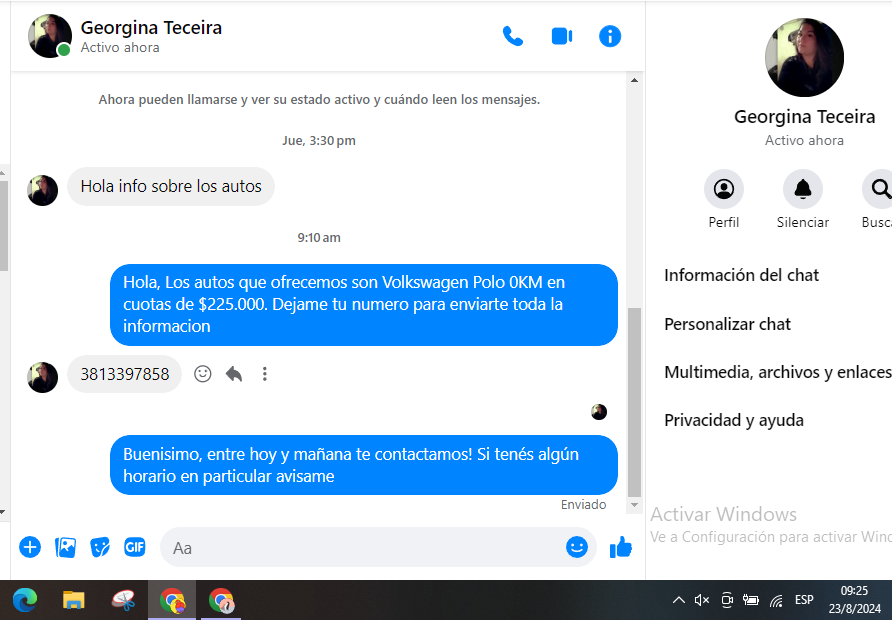Expand Multimedia, archivos y enlaces
The height and width of the screenshot is (620, 892).
[777, 372]
